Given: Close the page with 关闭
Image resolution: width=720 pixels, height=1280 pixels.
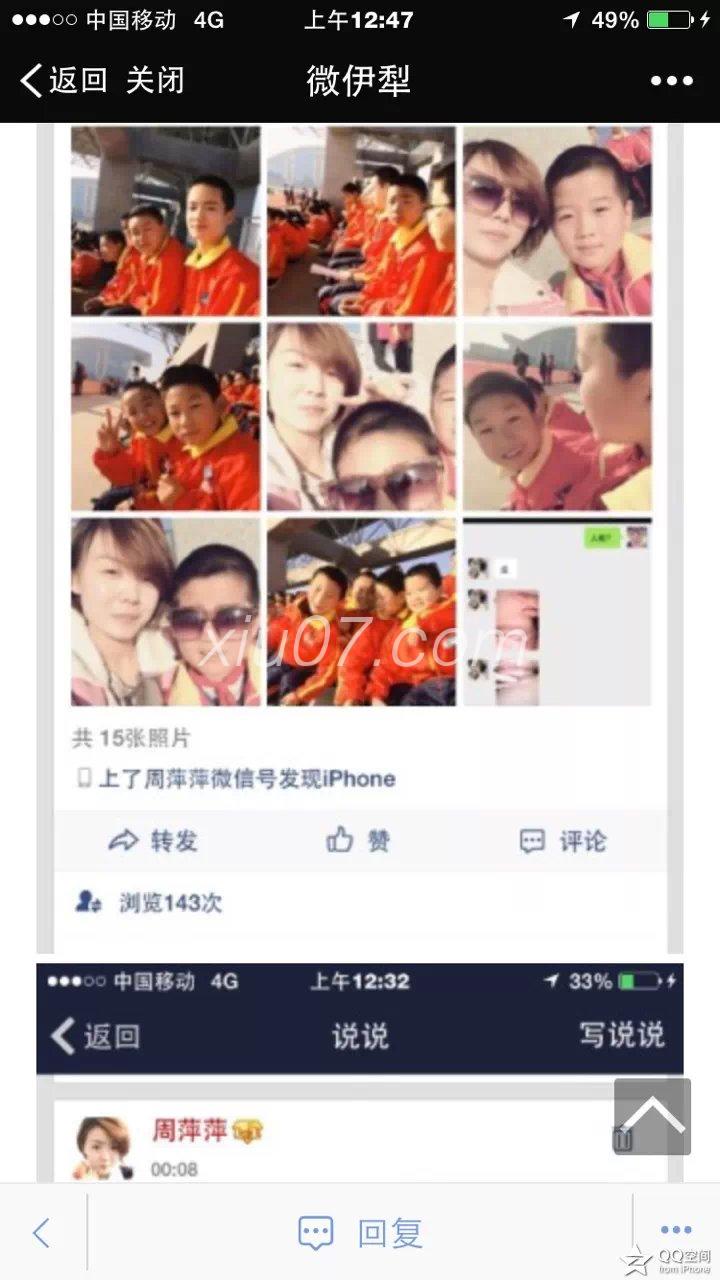Looking at the screenshot, I should click(x=155, y=80).
